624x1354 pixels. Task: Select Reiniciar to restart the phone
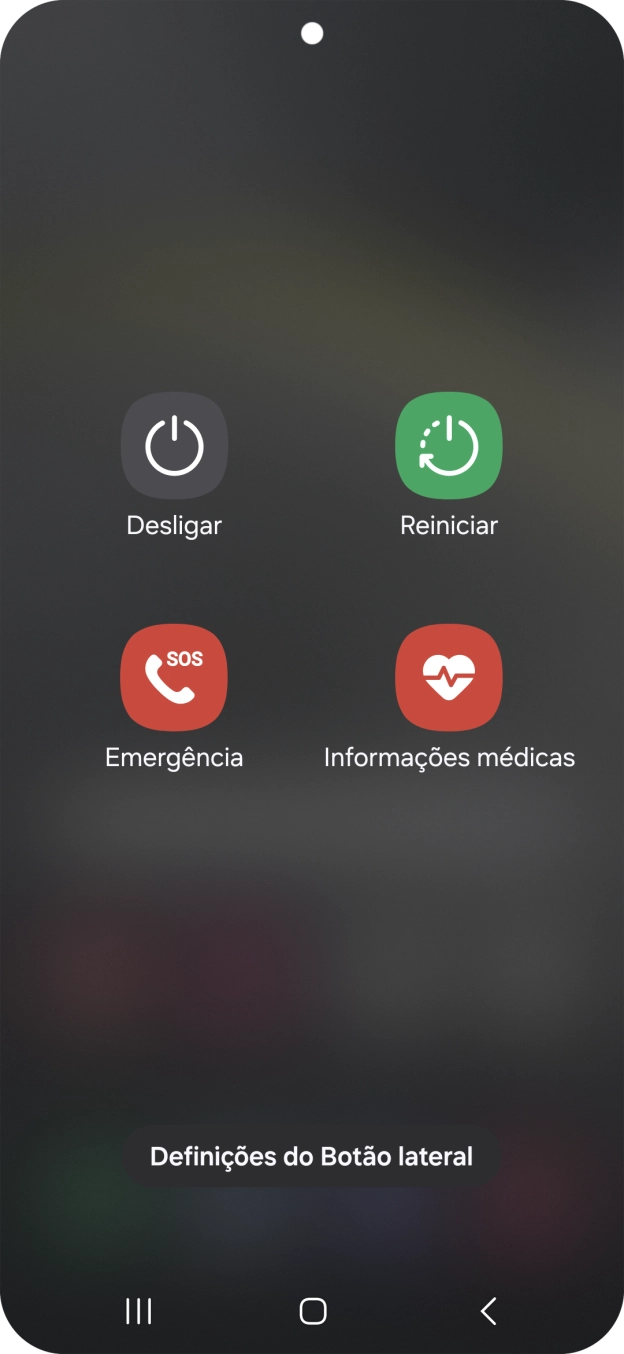(x=449, y=446)
